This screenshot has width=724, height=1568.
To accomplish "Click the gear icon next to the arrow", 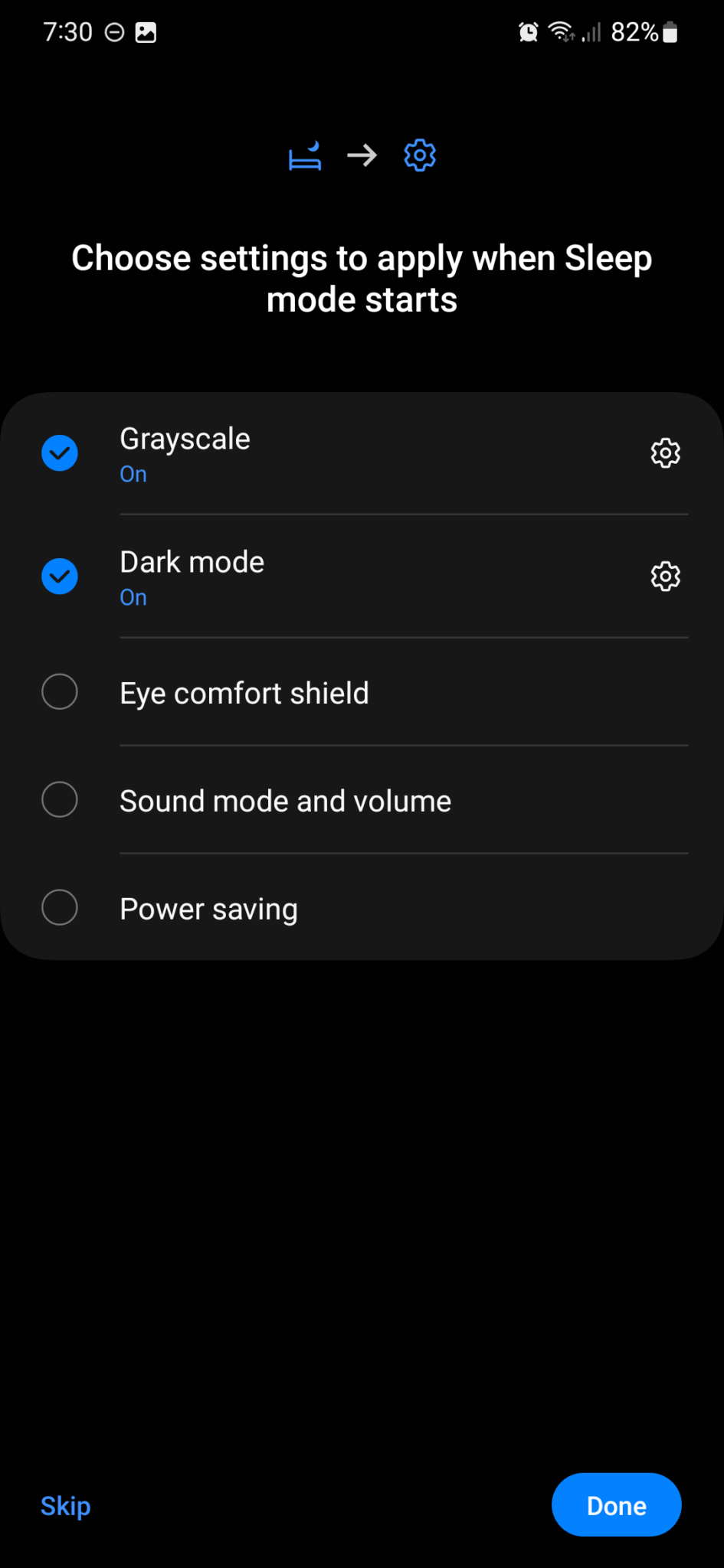I will 419,155.
